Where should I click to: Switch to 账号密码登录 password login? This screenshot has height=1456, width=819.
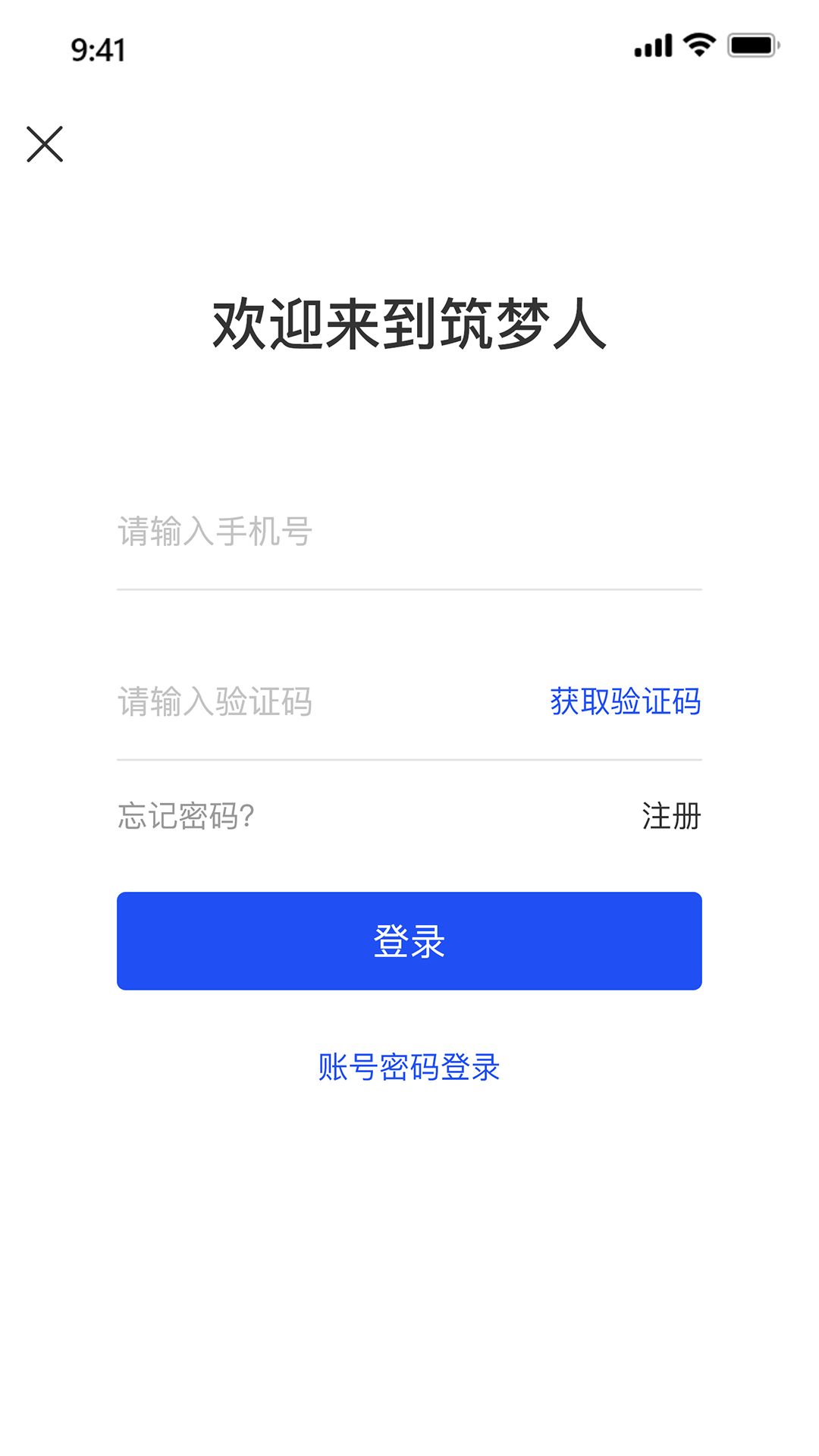pos(409,1067)
